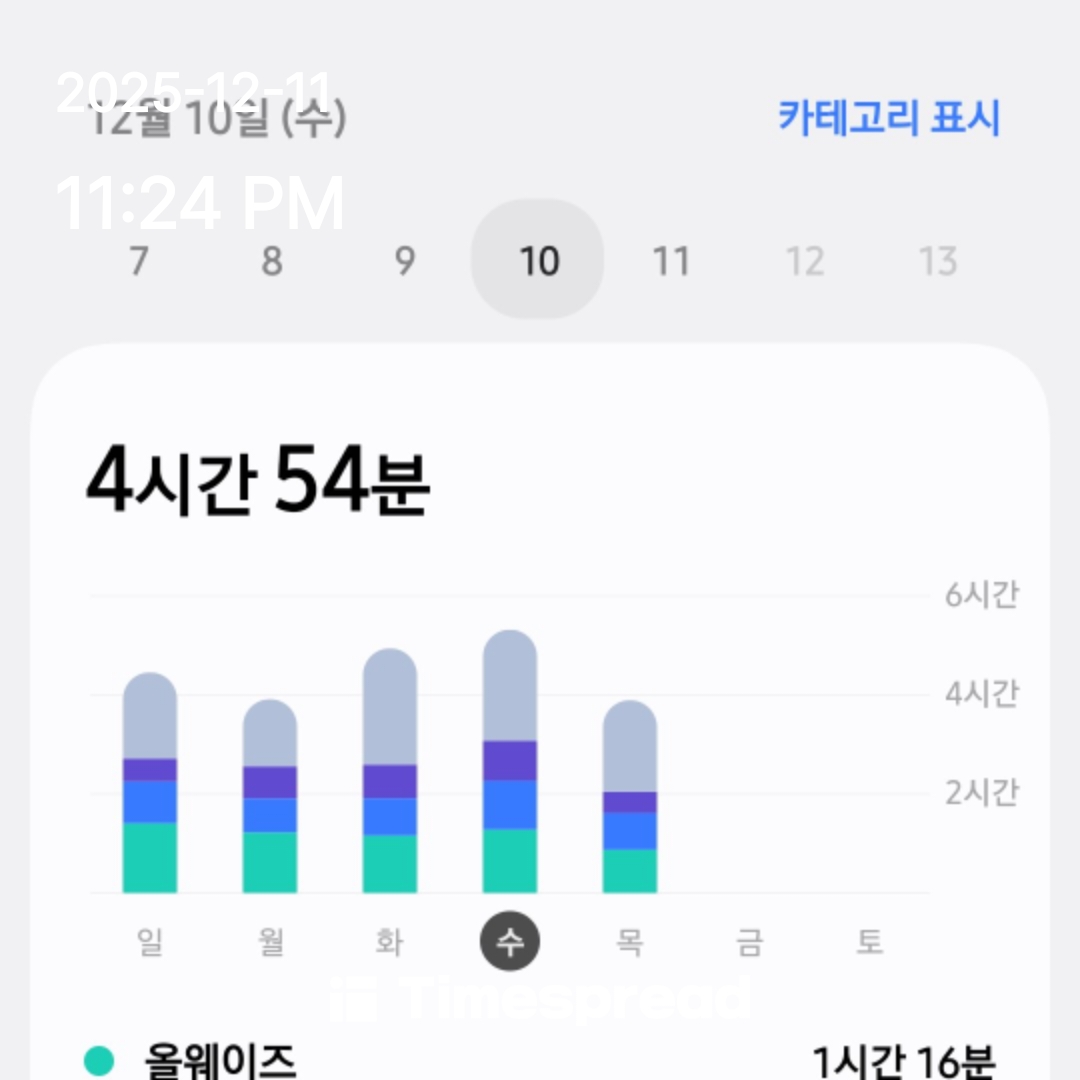Select date 8 in the week row
The height and width of the screenshot is (1080, 1080).
pos(272,261)
